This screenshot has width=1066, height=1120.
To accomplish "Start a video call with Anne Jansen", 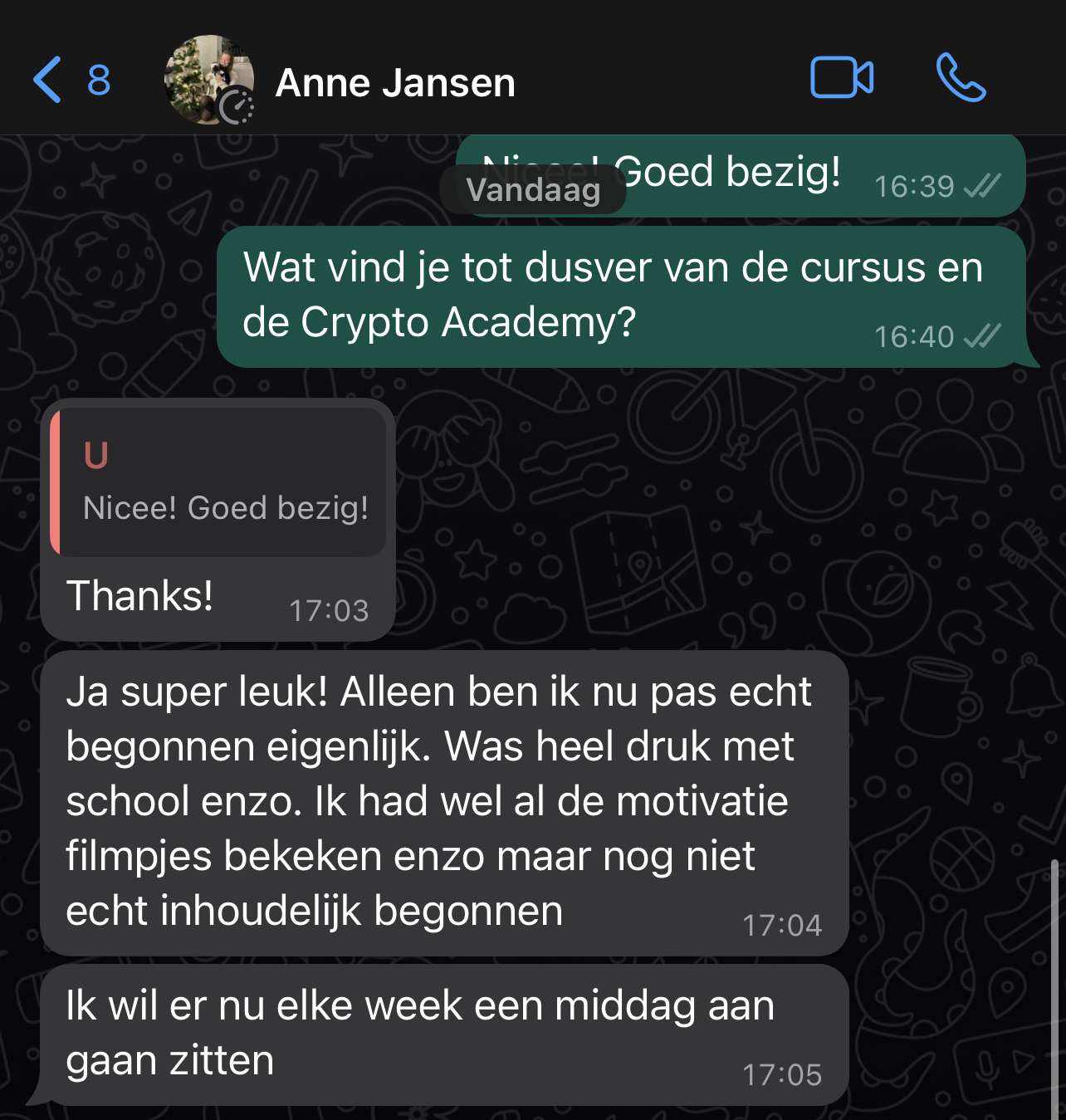I will point(841,79).
